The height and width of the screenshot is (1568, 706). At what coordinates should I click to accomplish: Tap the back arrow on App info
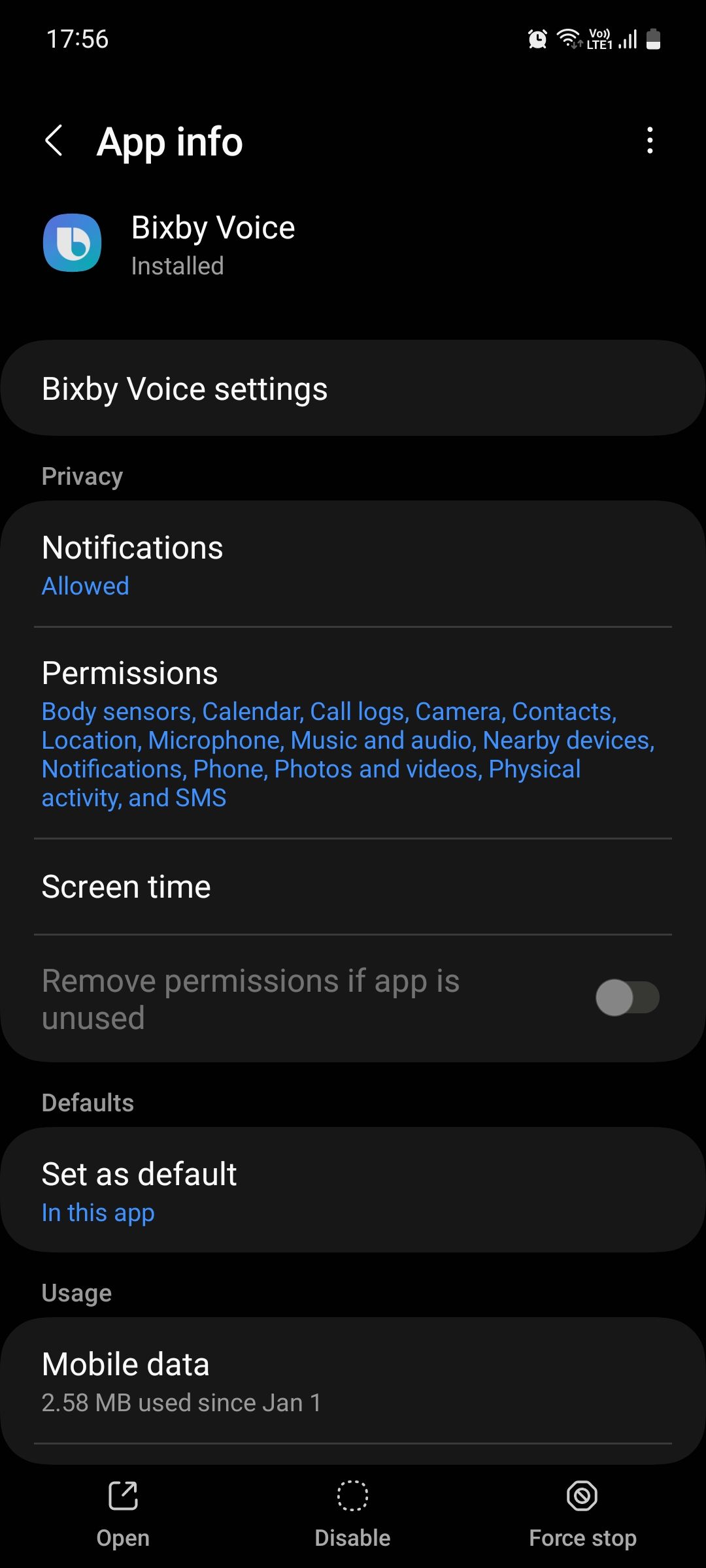pyautogui.click(x=55, y=140)
